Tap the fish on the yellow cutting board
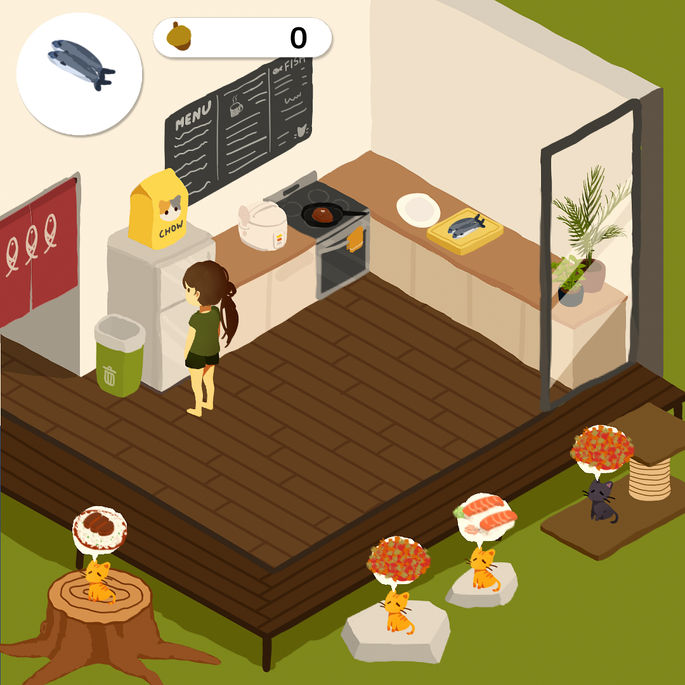The image size is (685, 685). (465, 226)
